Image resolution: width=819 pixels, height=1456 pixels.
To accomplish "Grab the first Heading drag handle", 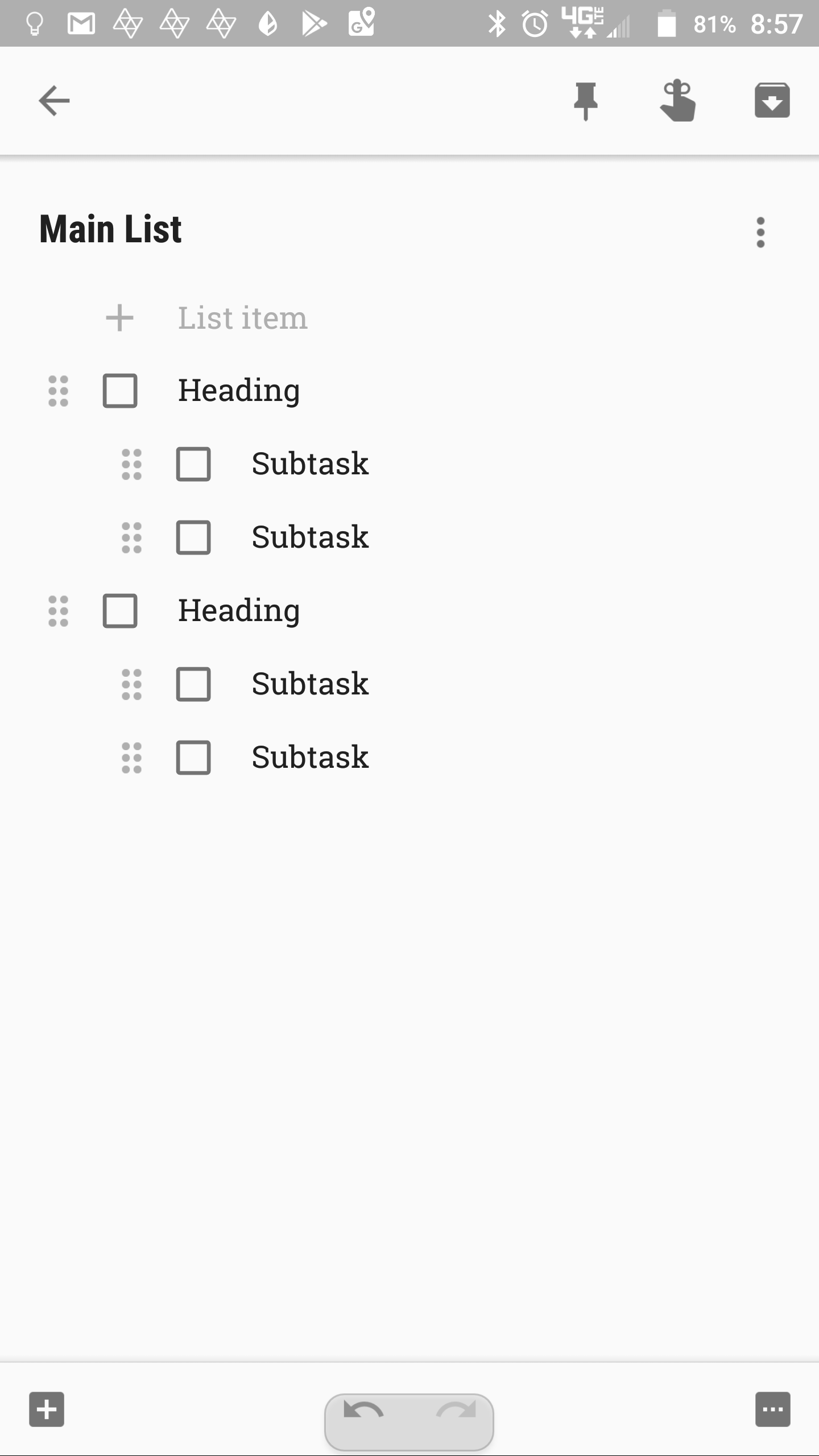I will (x=57, y=391).
